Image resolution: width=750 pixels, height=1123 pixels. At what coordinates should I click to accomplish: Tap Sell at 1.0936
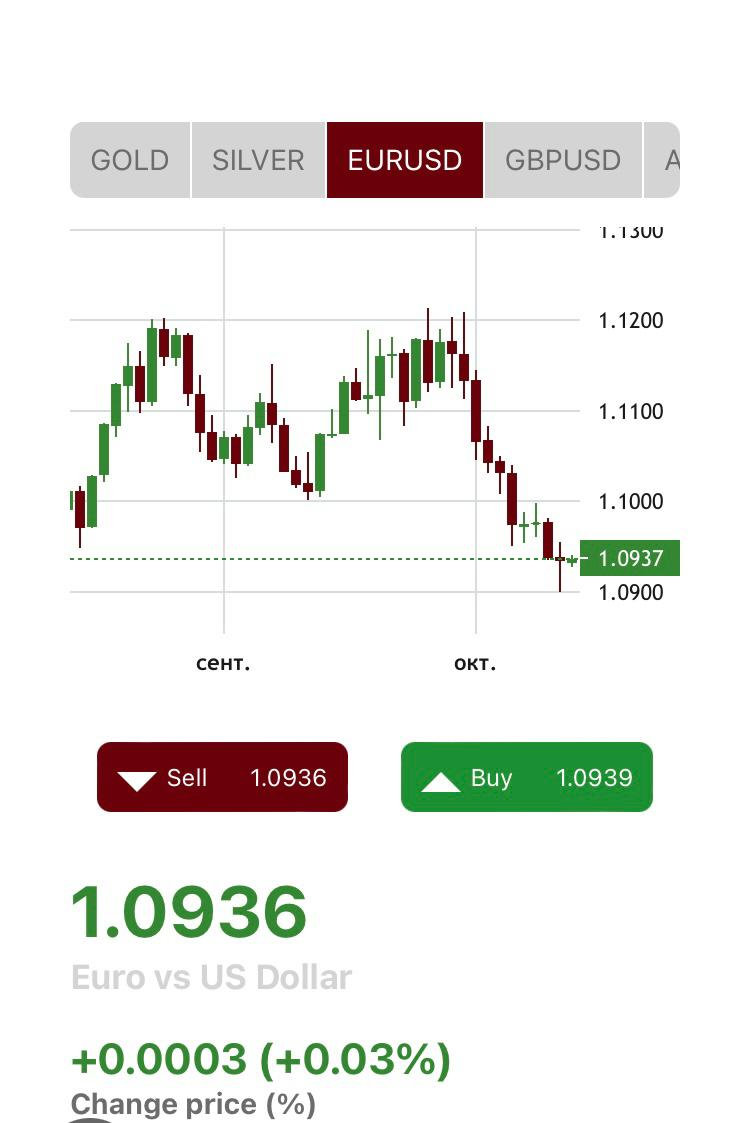[222, 777]
